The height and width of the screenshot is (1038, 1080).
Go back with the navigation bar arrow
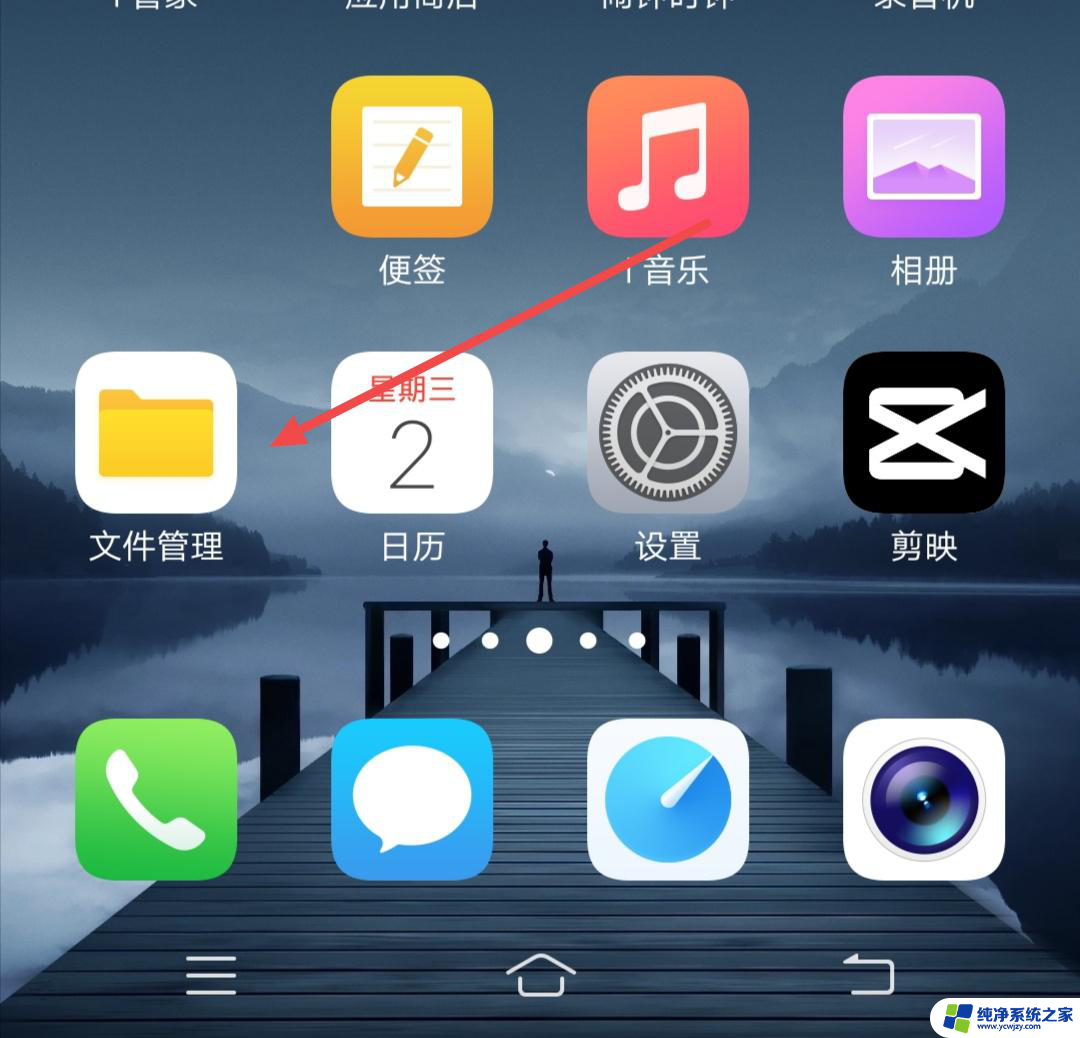click(868, 974)
